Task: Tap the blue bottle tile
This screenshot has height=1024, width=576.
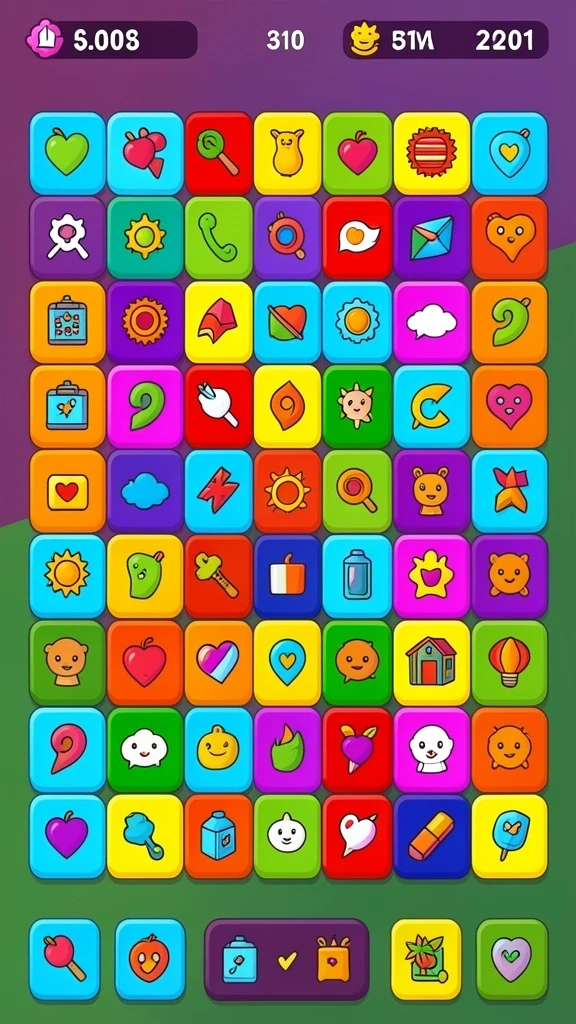Action: click(357, 577)
